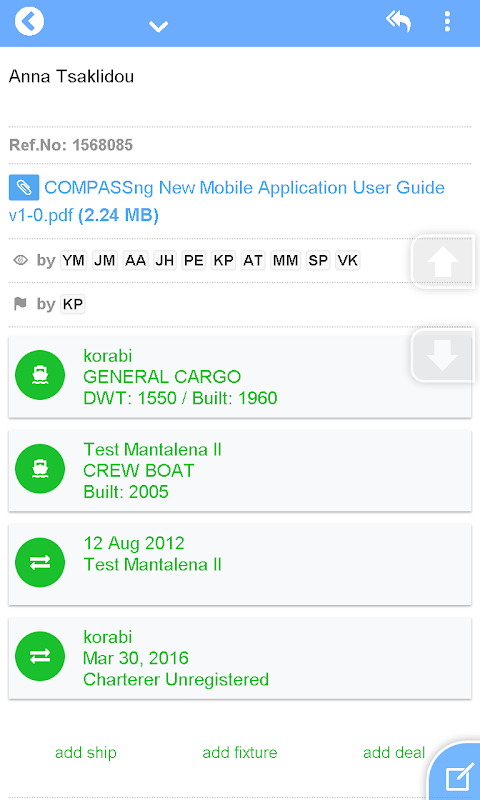Open the 12 Aug 2012 fixture card
480x800 pixels.
coord(240,564)
